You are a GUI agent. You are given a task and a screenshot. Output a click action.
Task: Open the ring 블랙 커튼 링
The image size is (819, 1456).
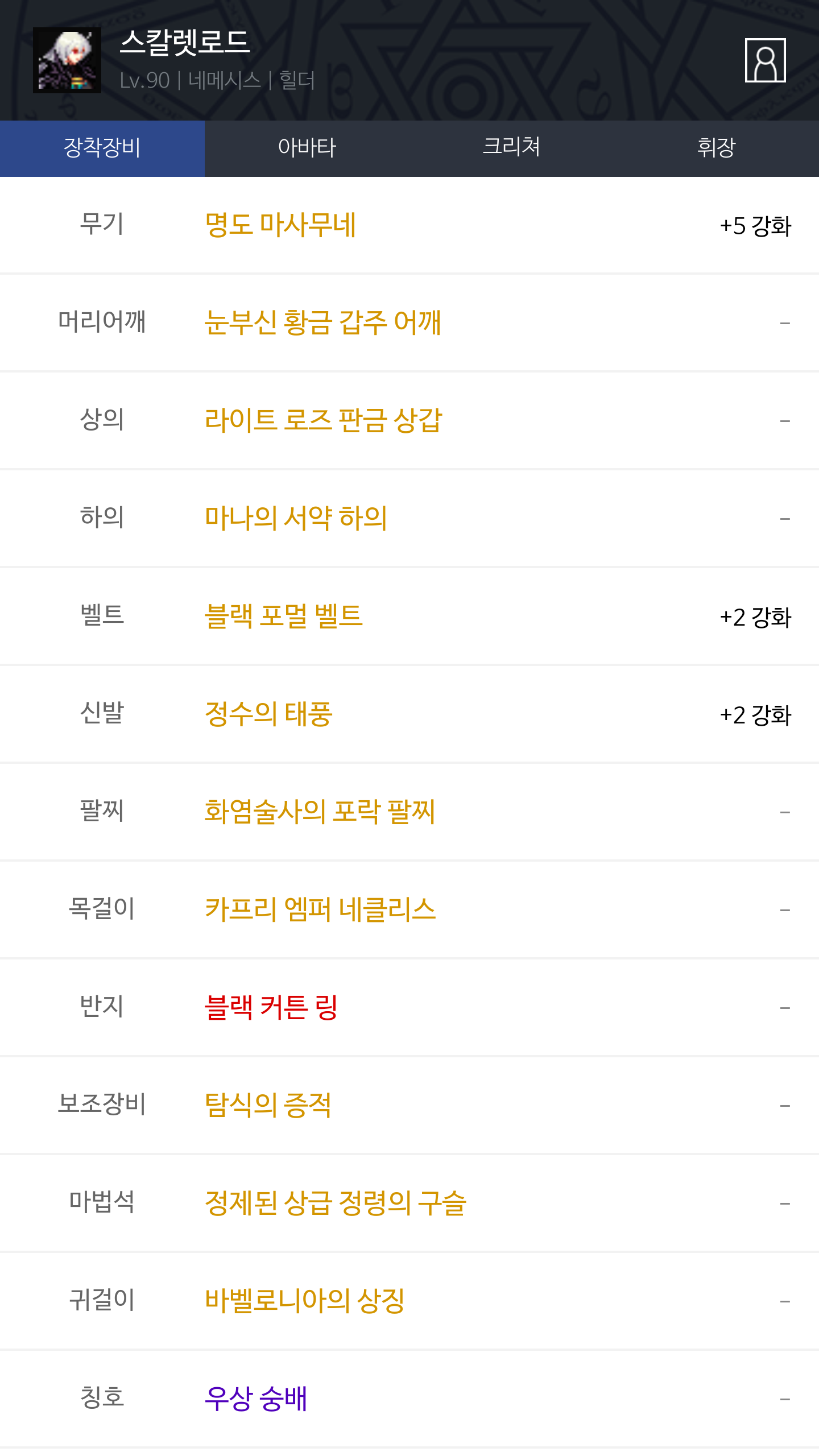(271, 1008)
